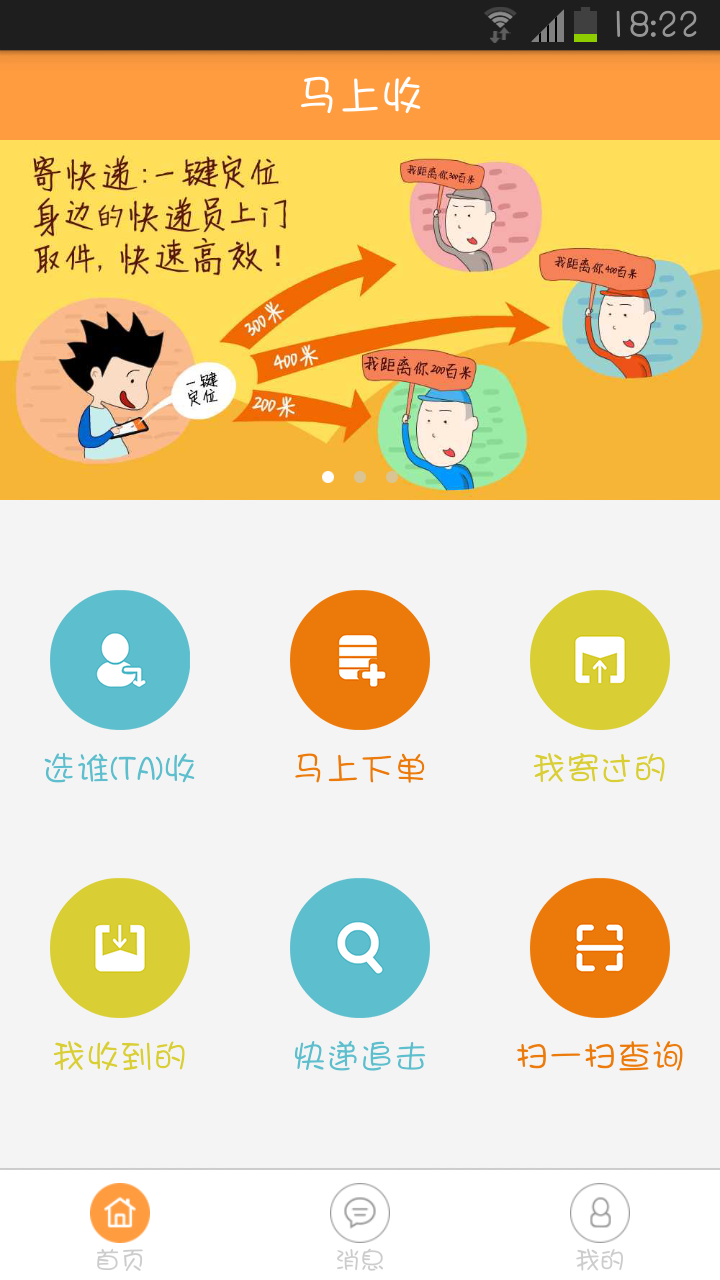Open the 消息 message bubble icon
The width and height of the screenshot is (720, 1280).
(360, 1211)
